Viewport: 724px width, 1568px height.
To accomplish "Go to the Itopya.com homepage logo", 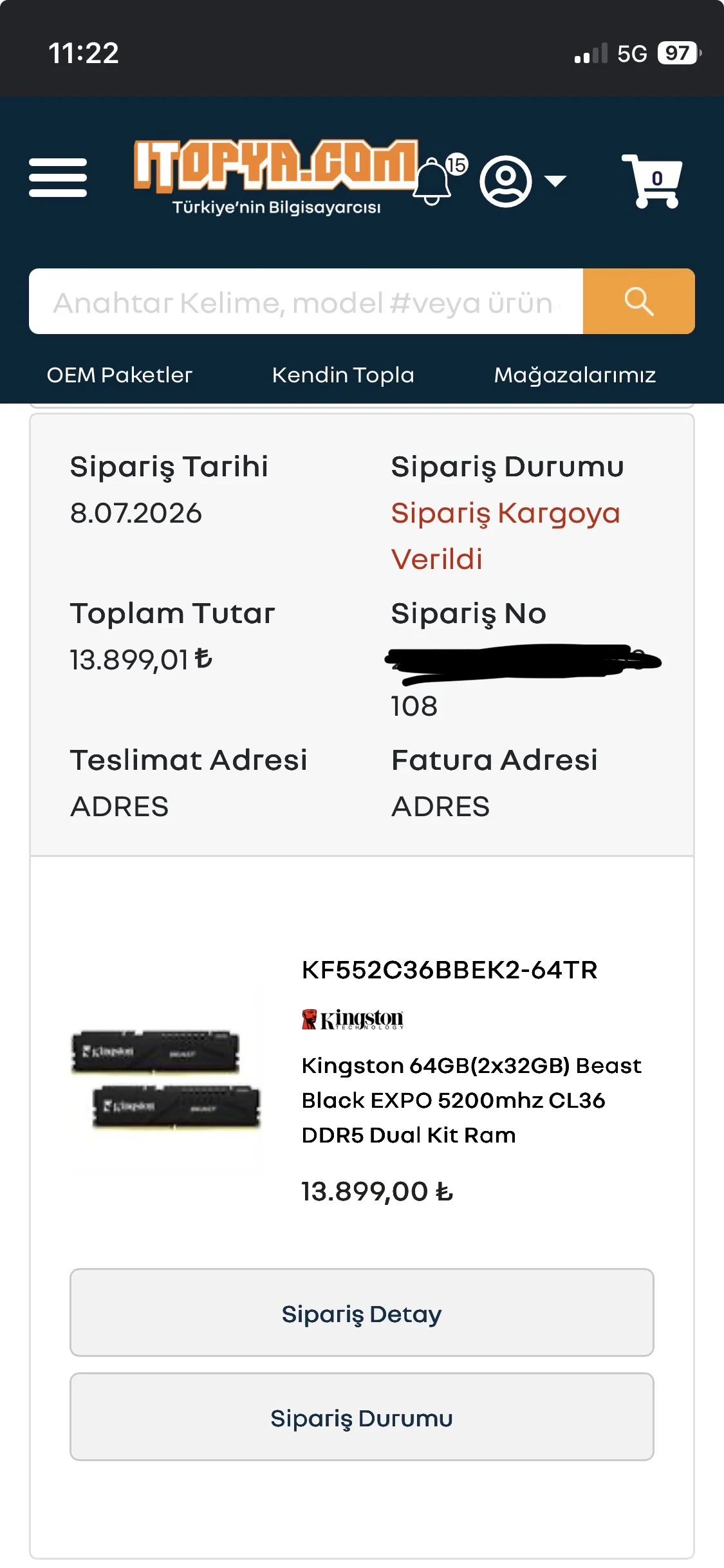I will click(x=276, y=178).
